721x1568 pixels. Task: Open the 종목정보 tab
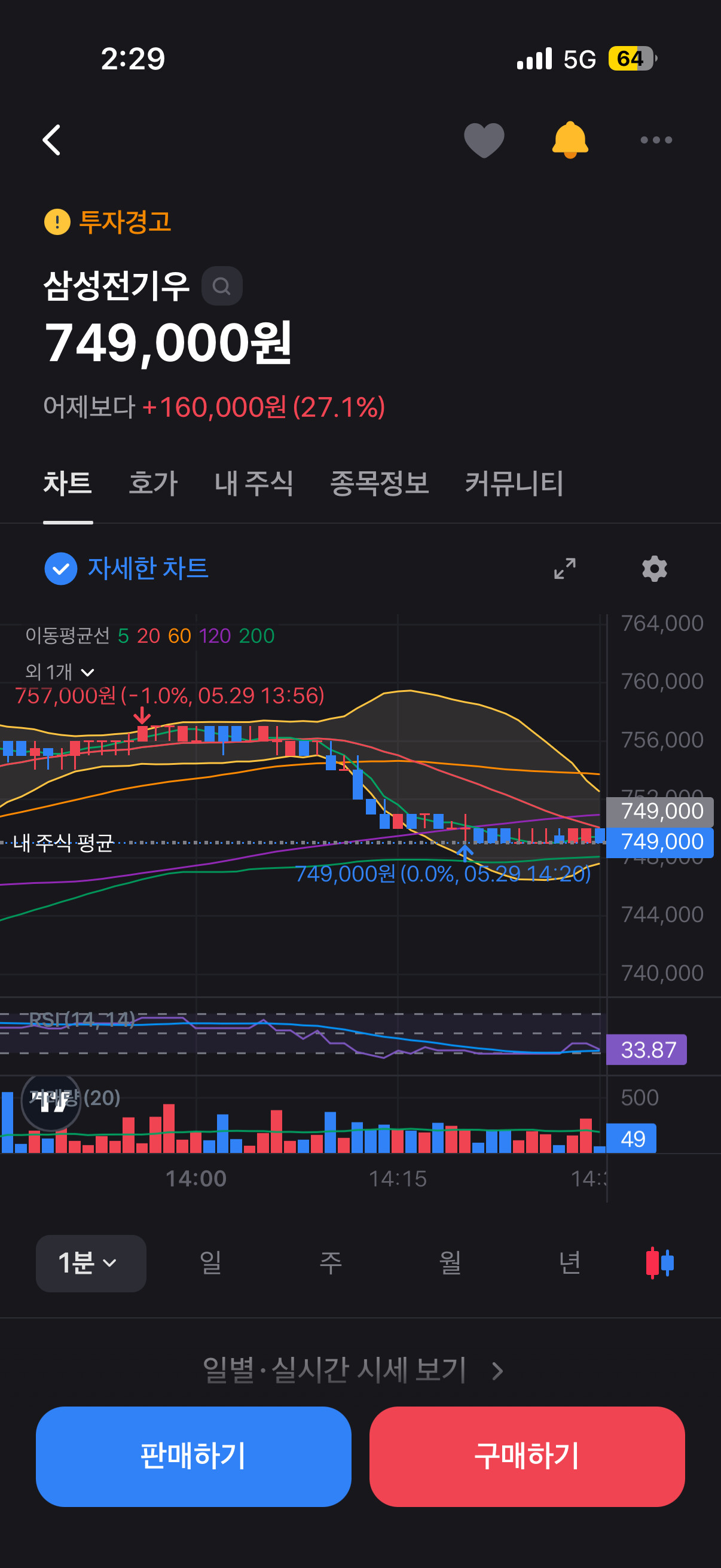point(379,483)
